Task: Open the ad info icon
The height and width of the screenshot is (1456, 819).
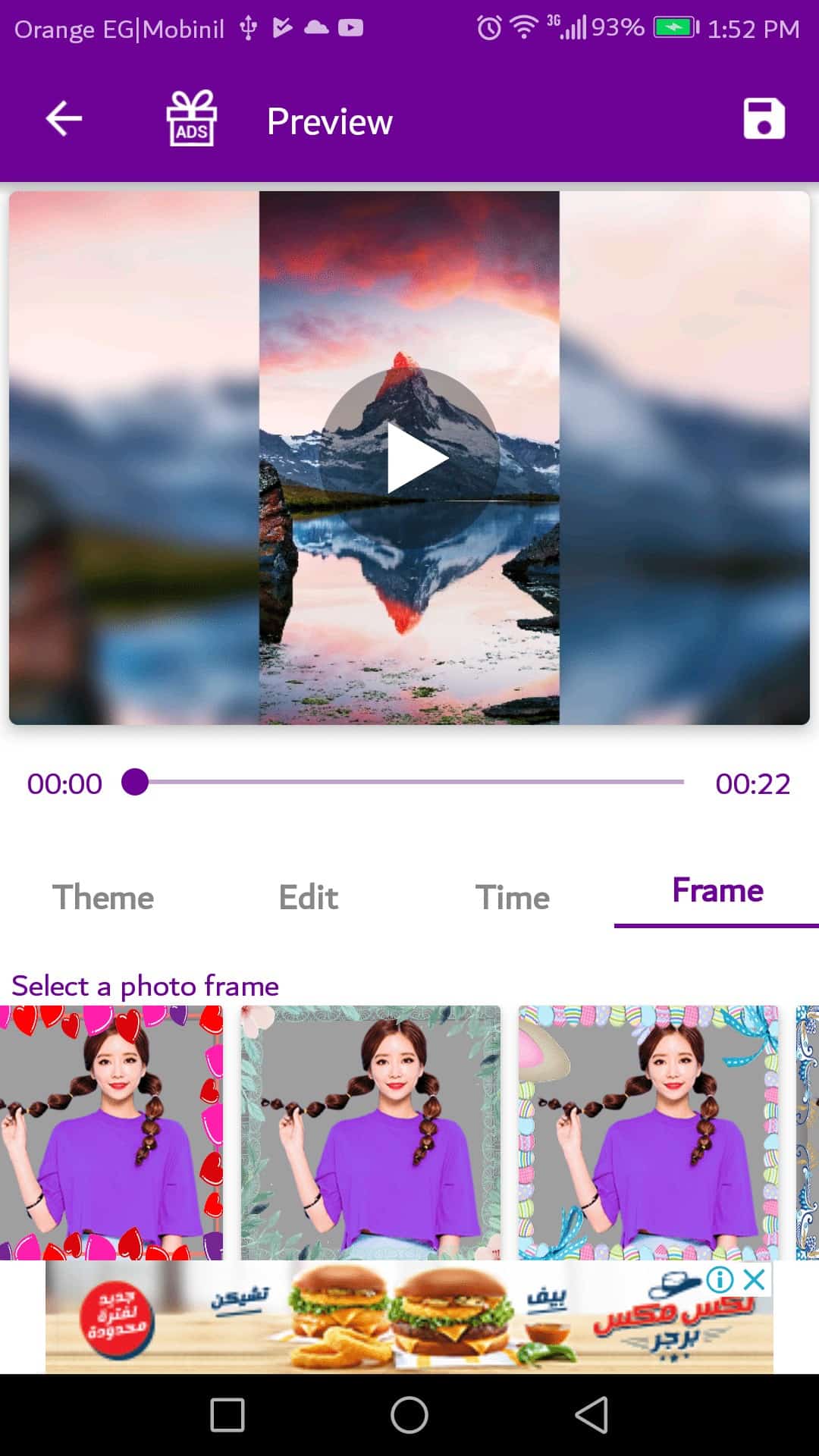Action: [720, 1280]
